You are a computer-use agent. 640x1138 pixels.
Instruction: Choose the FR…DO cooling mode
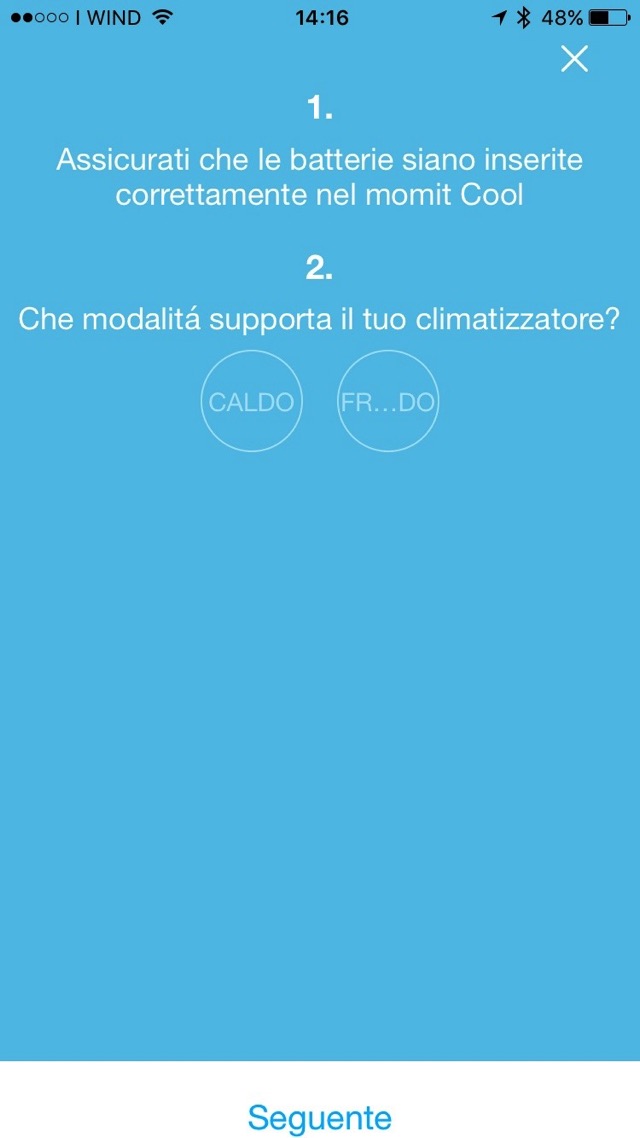click(x=388, y=402)
